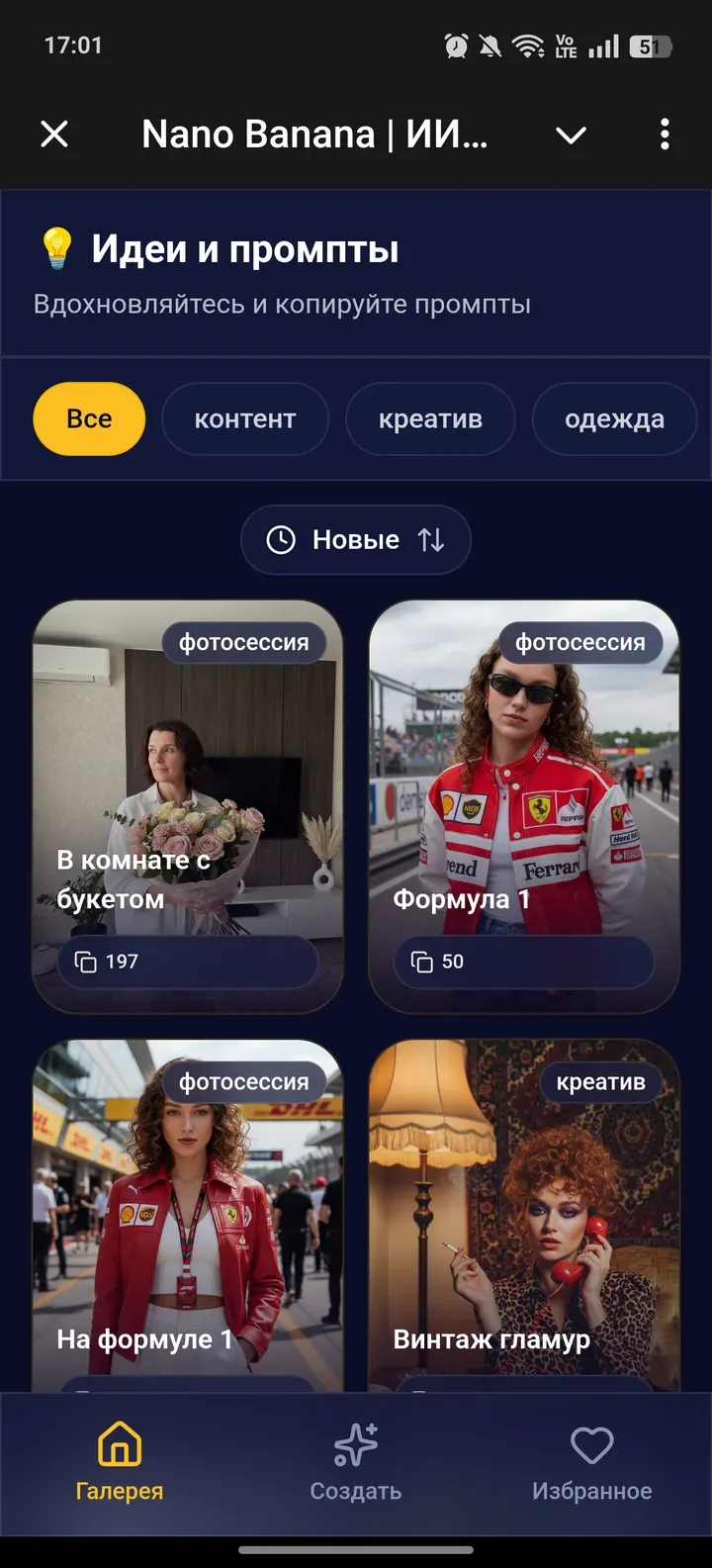Close the Nano Banana mini app
712x1568 pixels.
coord(54,134)
